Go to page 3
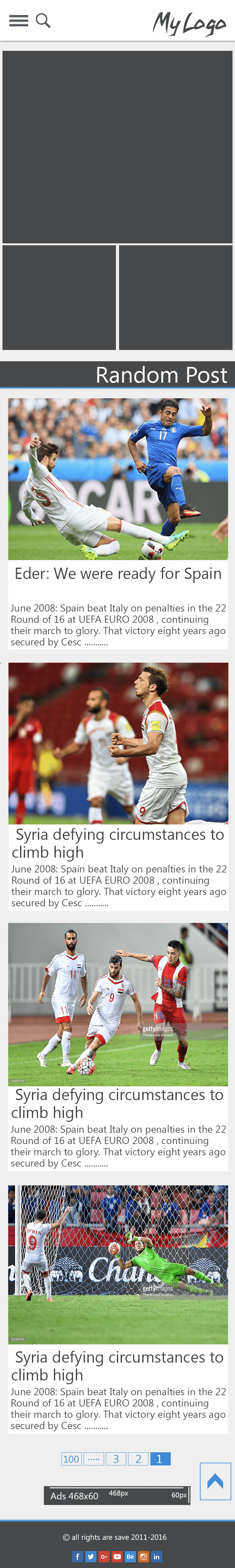This screenshot has height=1568, width=235. 116,1459
